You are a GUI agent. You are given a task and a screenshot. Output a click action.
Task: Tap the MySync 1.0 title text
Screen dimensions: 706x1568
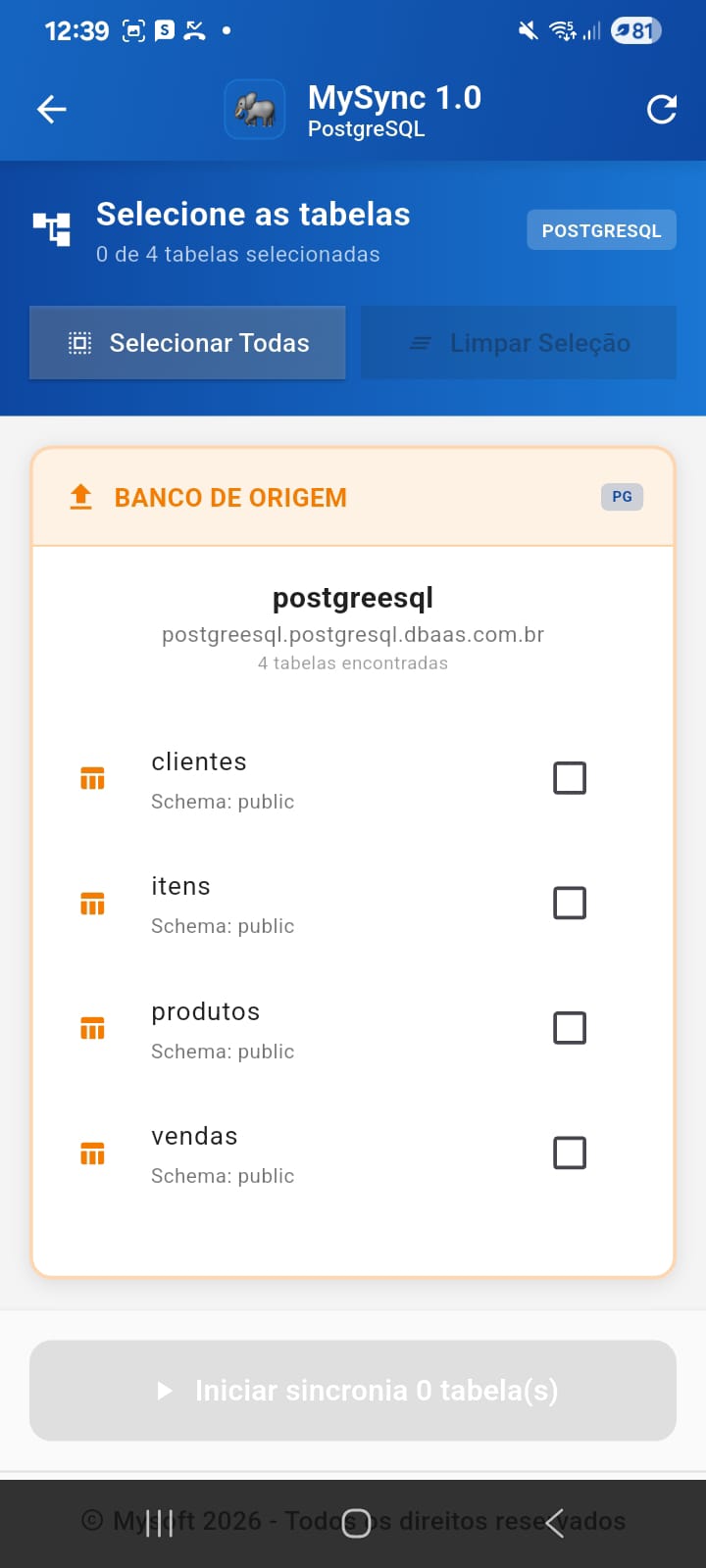(395, 97)
